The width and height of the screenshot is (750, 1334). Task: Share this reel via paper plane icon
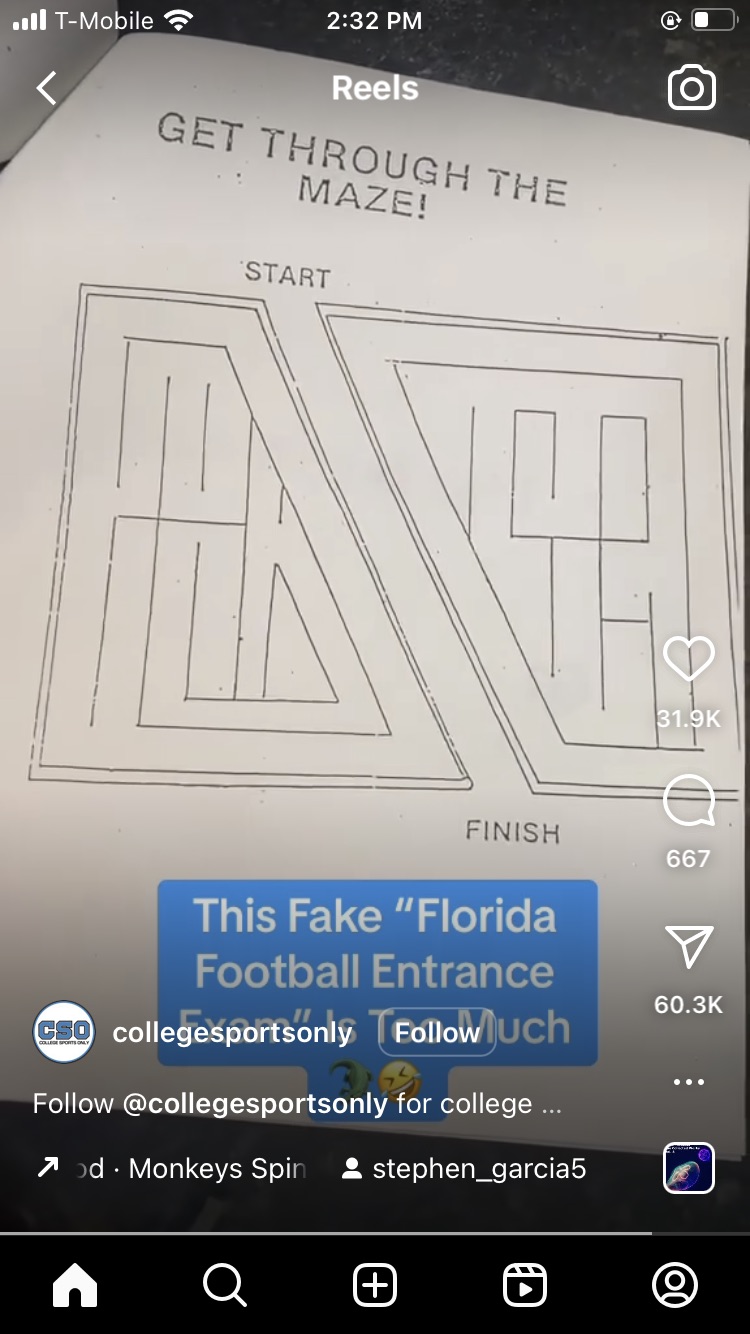pos(688,947)
